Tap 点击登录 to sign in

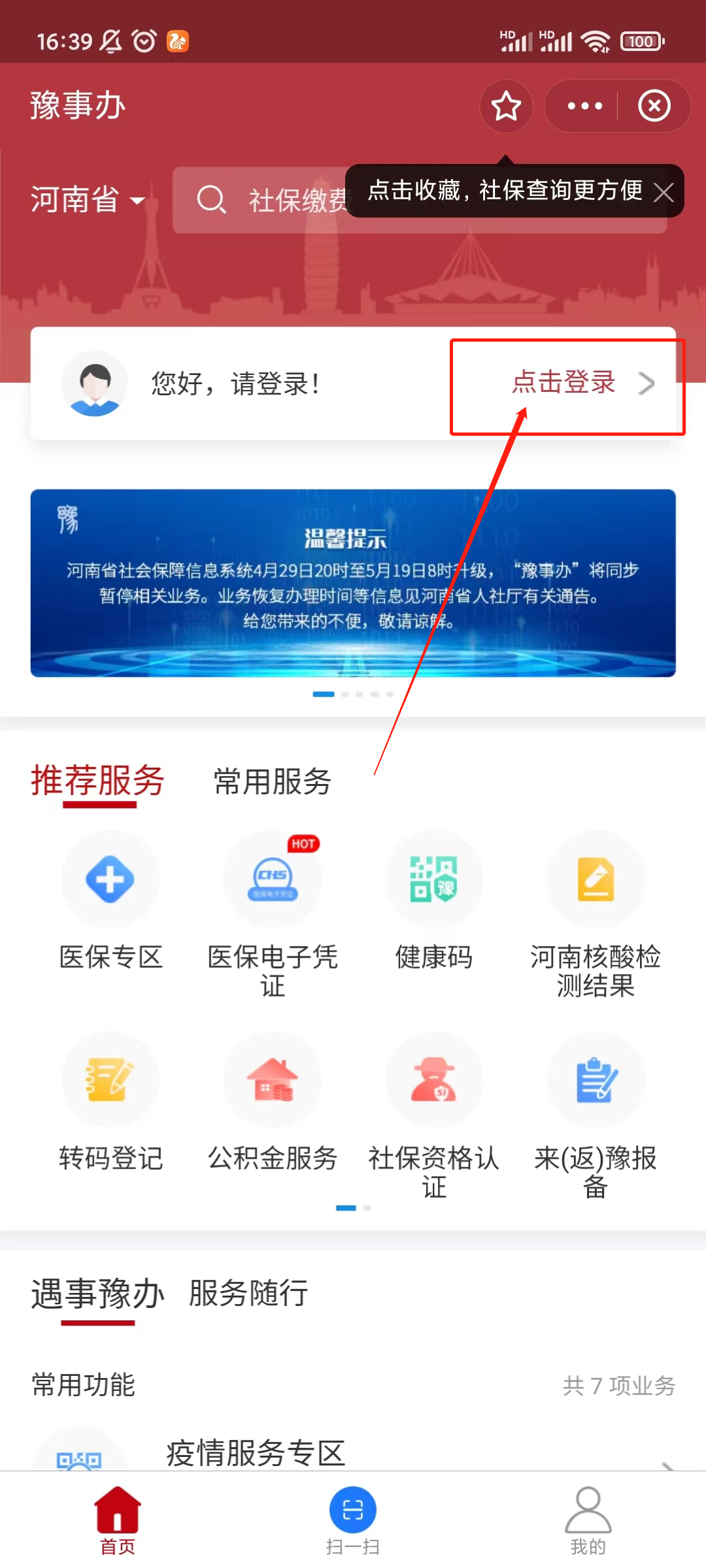pyautogui.click(x=566, y=384)
